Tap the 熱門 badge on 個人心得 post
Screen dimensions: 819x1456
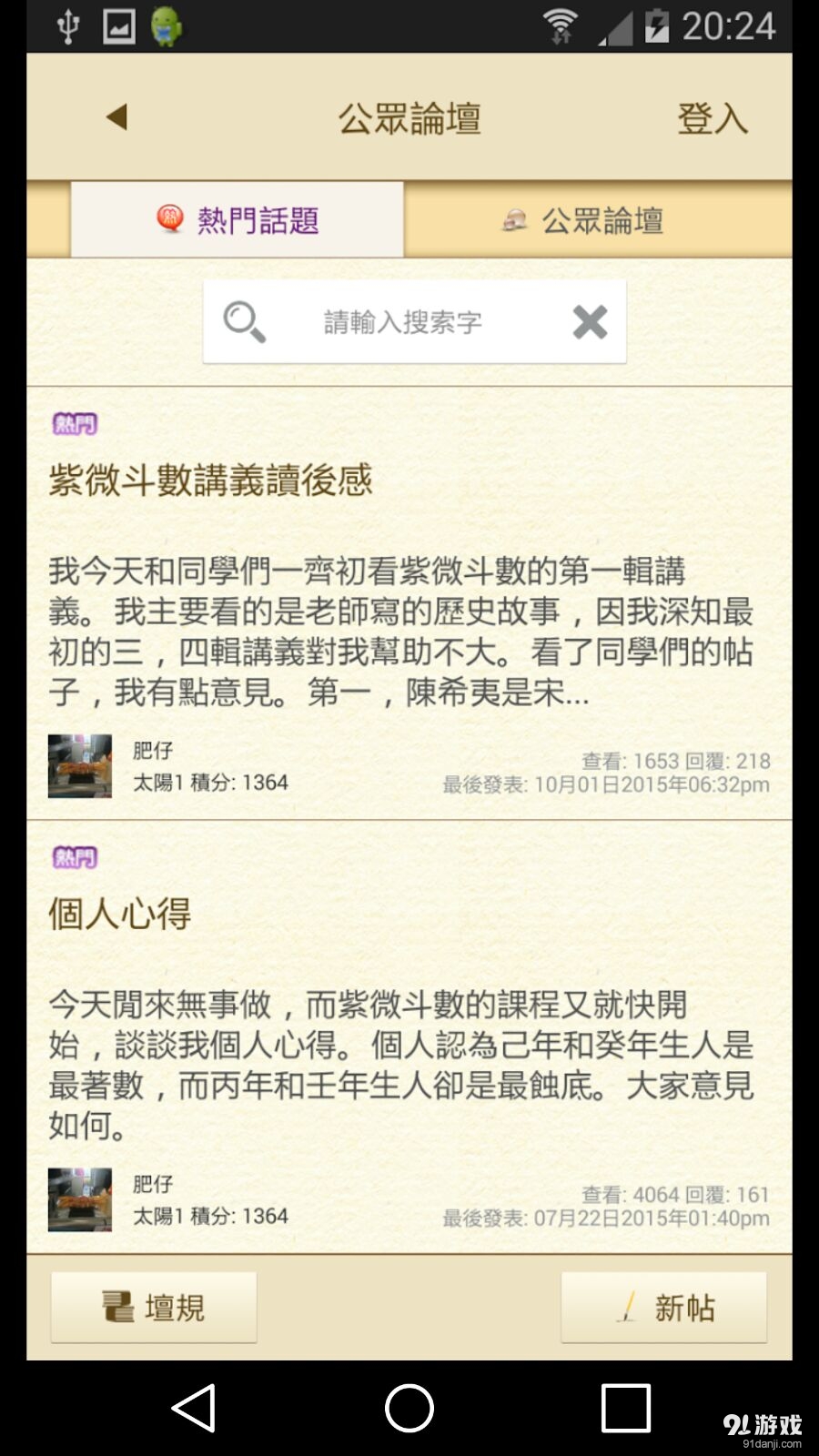[x=73, y=856]
